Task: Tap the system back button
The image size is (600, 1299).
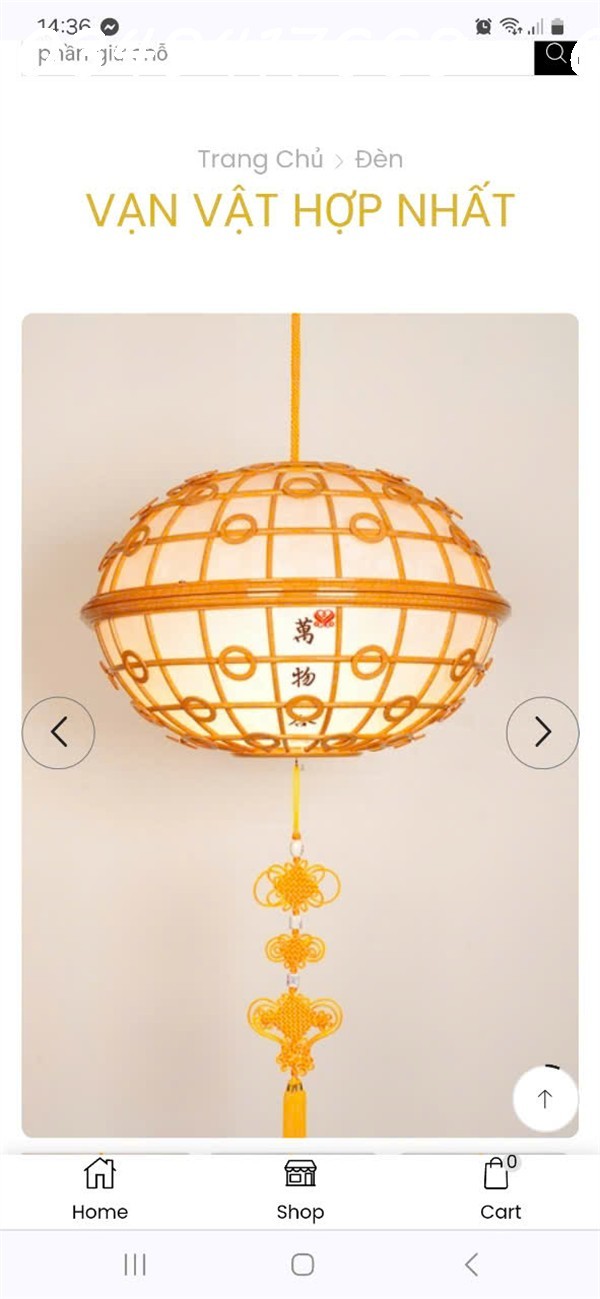Action: click(x=471, y=1265)
